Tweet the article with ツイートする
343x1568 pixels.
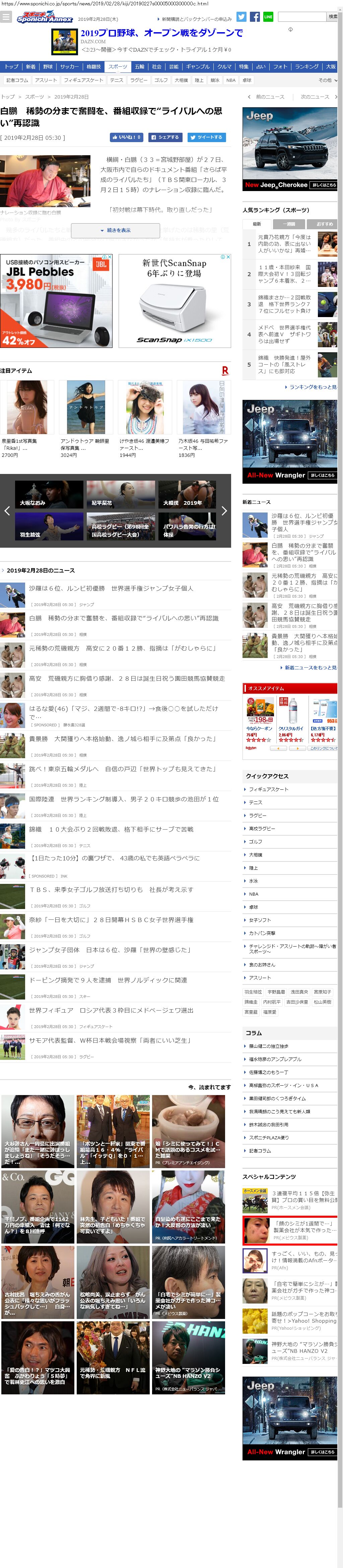[x=206, y=137]
